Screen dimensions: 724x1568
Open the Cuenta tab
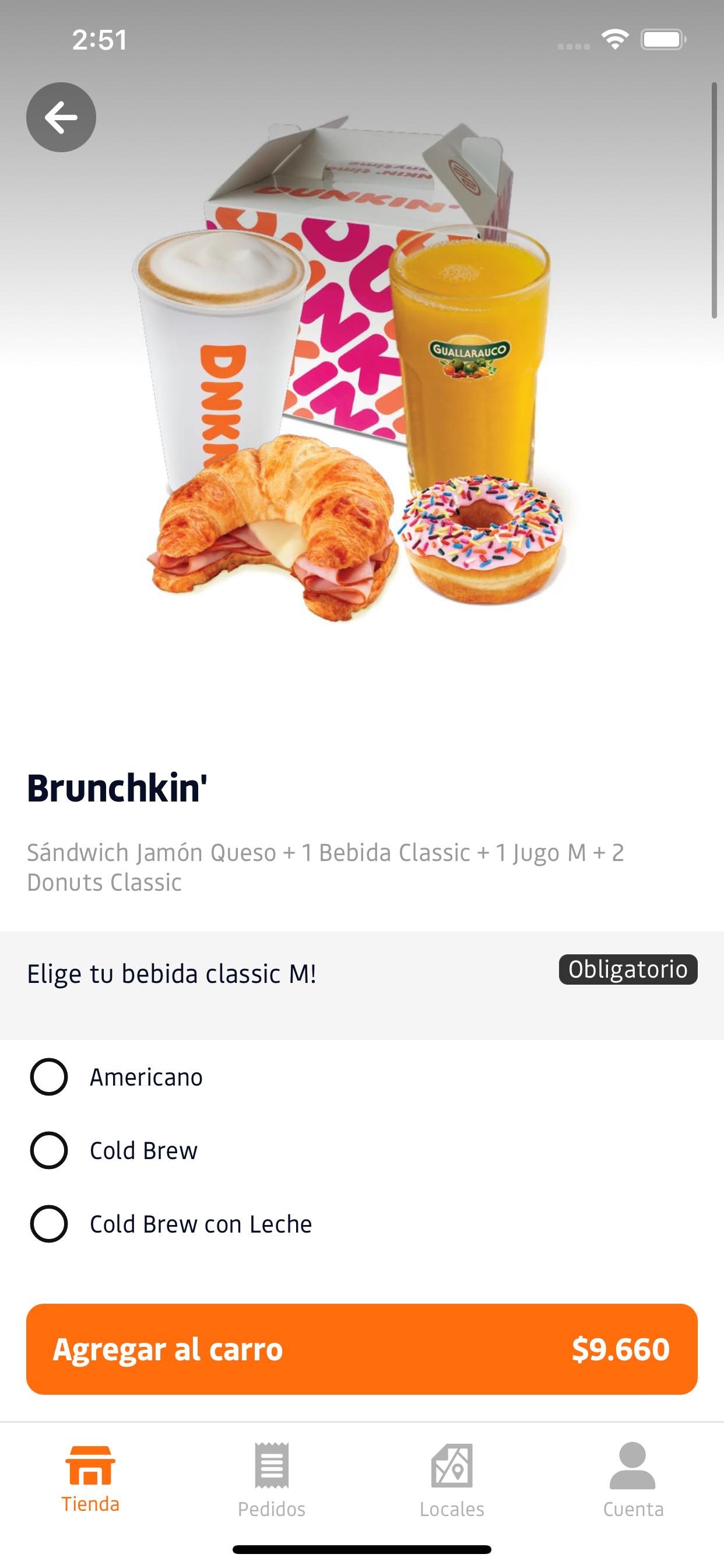click(632, 1480)
